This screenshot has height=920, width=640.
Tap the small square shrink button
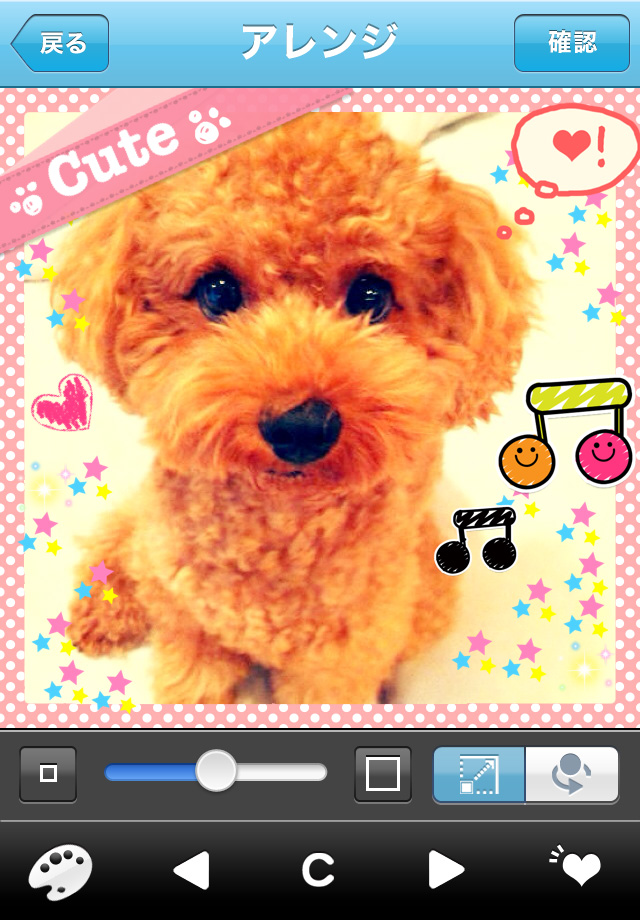tap(48, 773)
